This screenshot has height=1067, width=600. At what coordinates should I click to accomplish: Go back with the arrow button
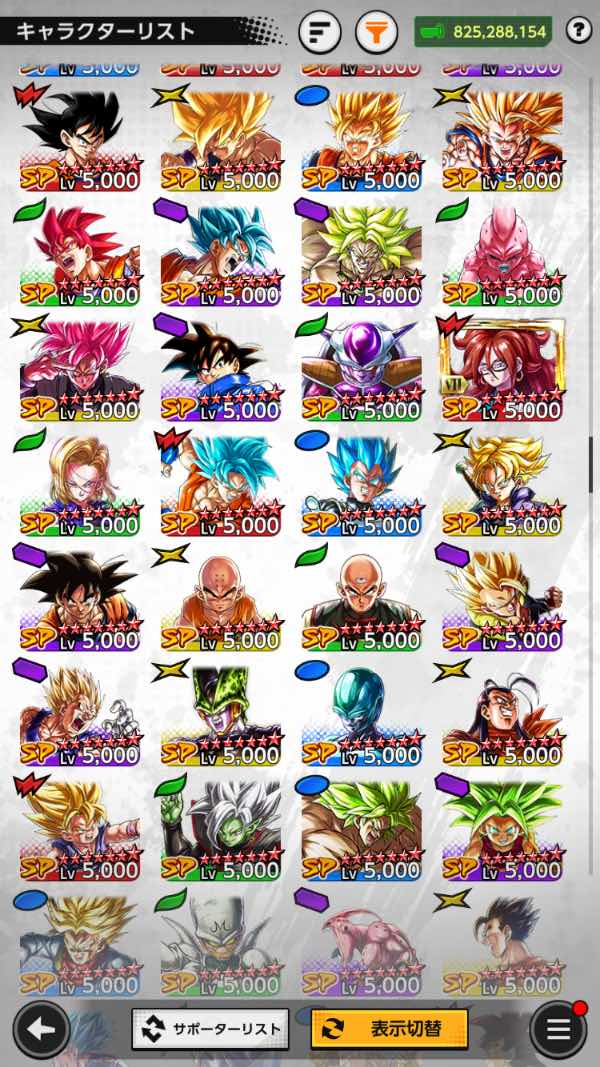41,1028
